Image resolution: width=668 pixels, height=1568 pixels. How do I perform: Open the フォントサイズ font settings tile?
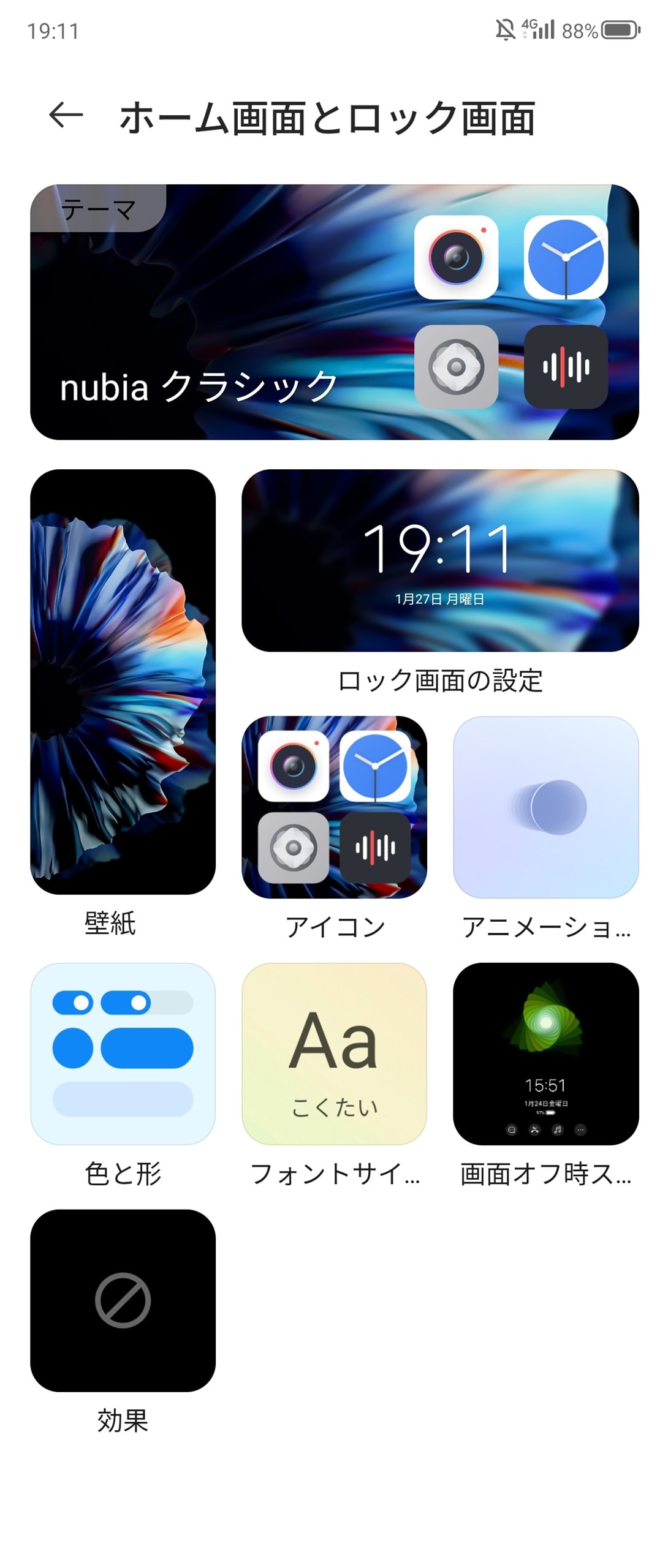(x=334, y=1053)
